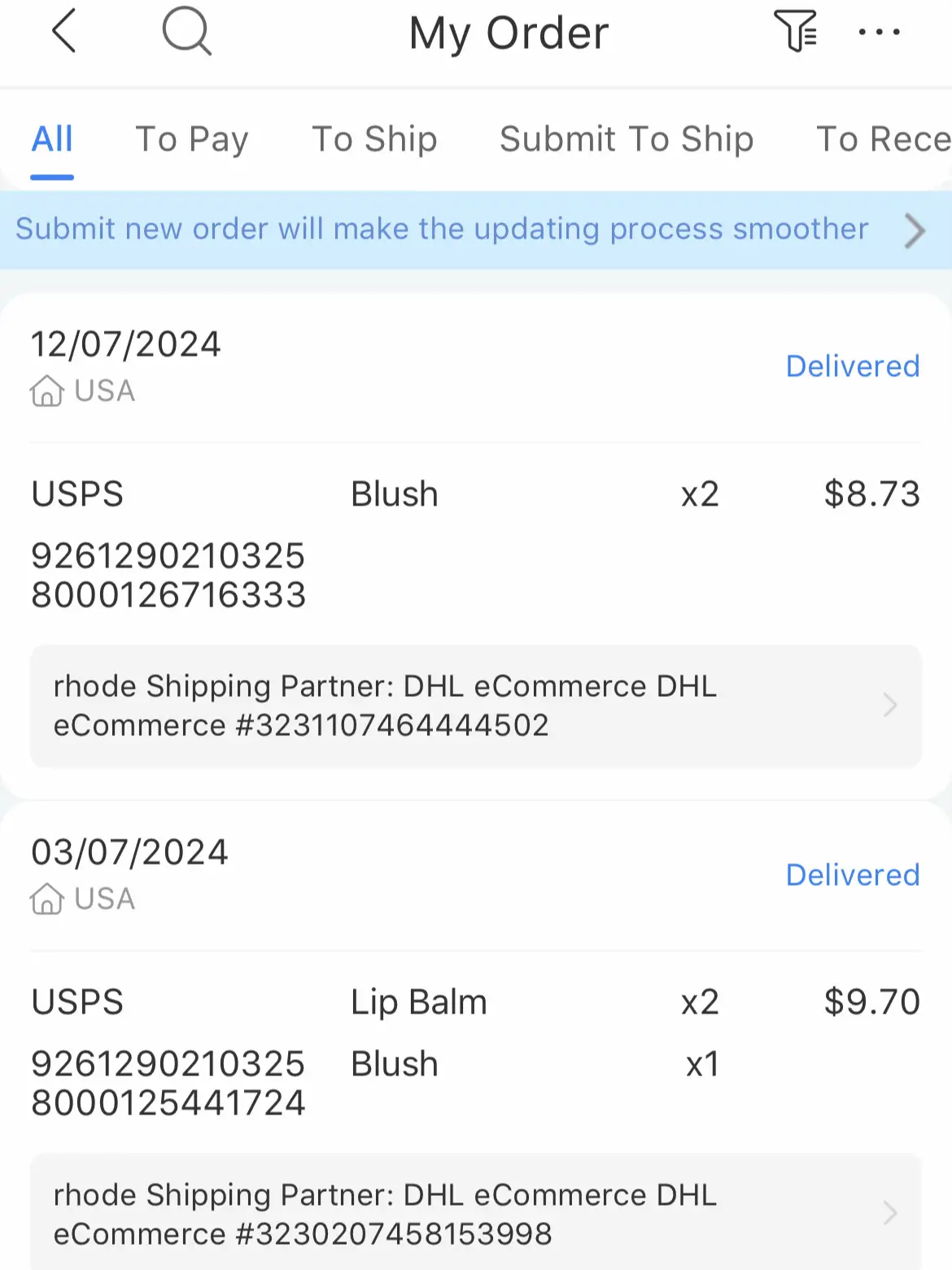Open the Submit To Ship tab
This screenshot has width=952, height=1270.
[x=627, y=138]
